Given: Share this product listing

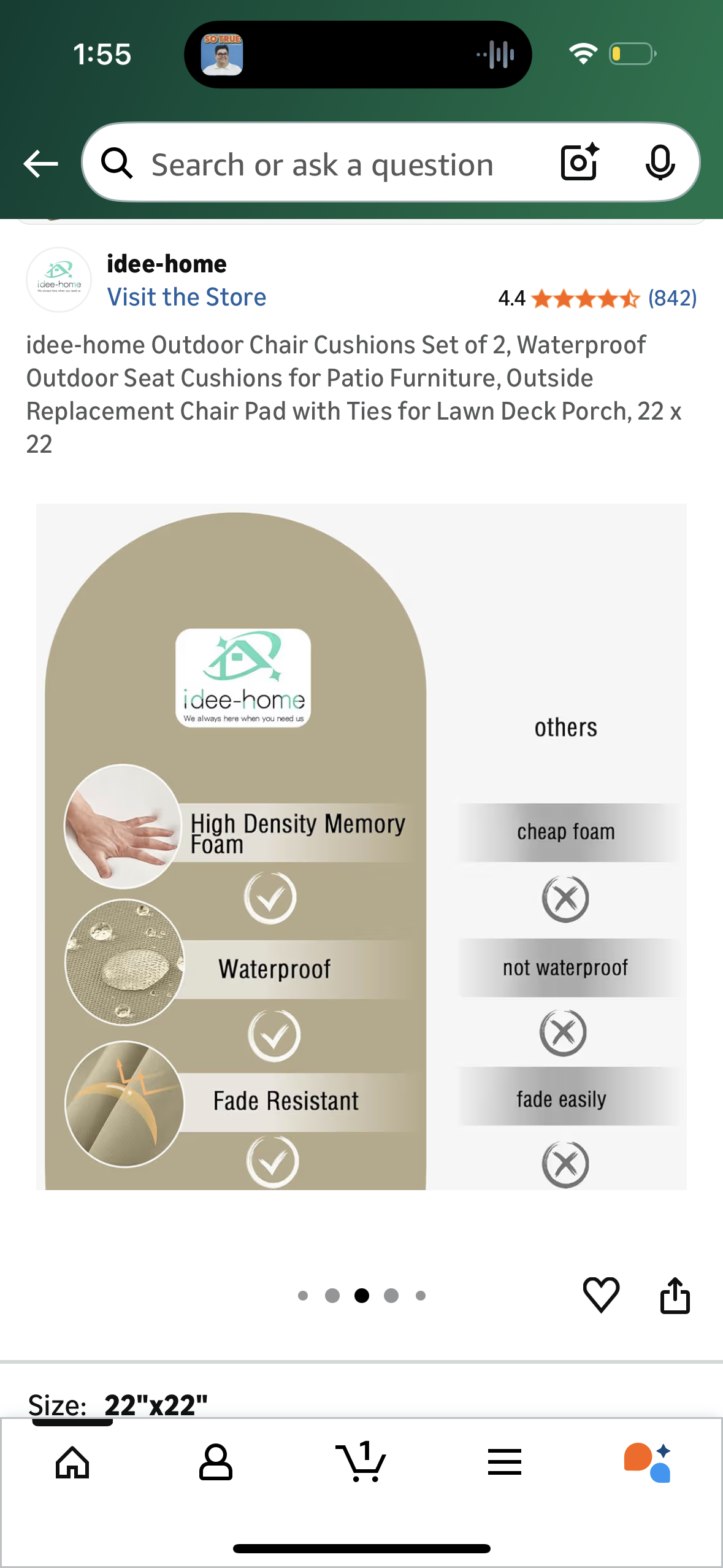Looking at the screenshot, I should [x=675, y=1294].
